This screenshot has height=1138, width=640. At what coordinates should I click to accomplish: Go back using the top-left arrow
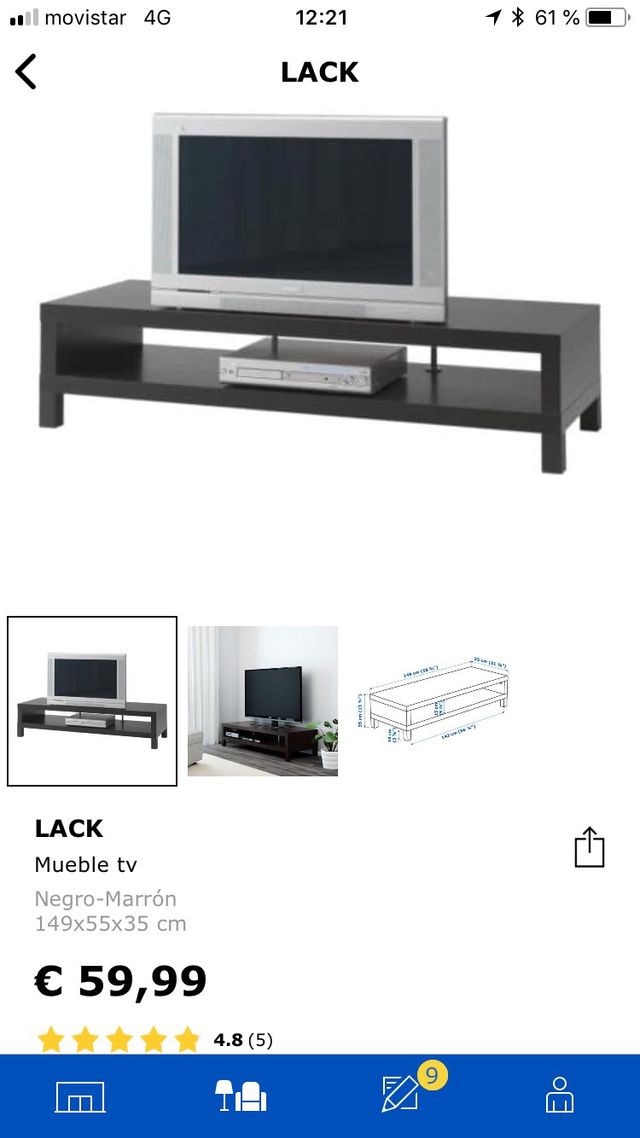[27, 72]
